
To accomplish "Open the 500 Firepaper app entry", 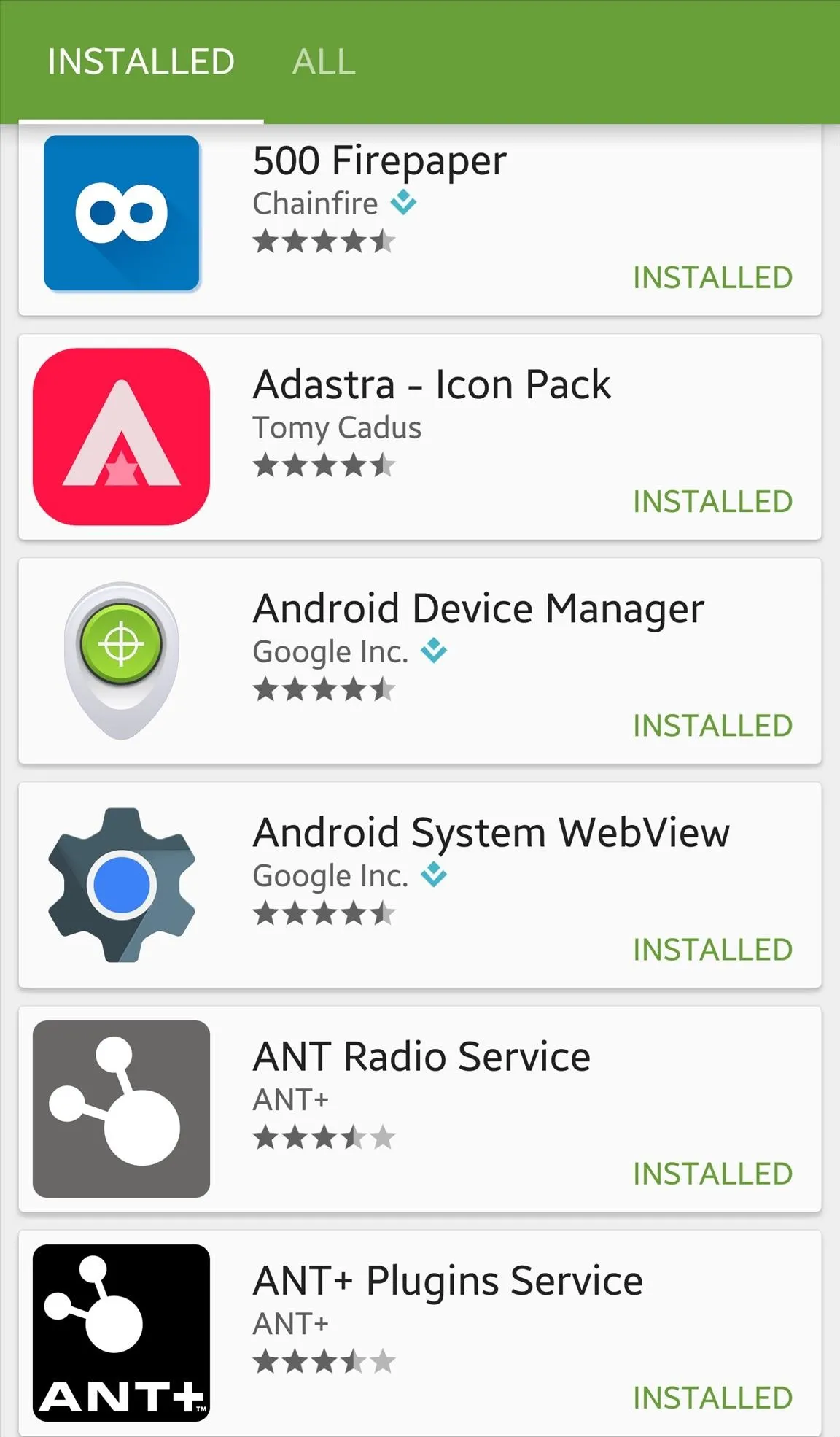I will coord(420,220).
